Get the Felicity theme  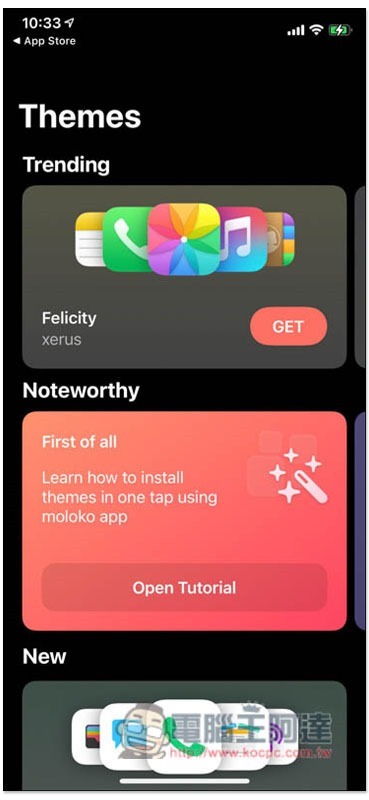point(288,327)
